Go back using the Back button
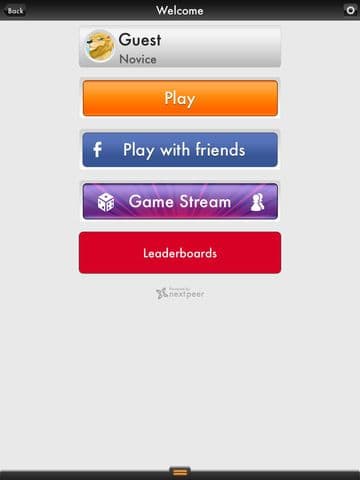Viewport: 360px width, 480px height. (x=15, y=10)
